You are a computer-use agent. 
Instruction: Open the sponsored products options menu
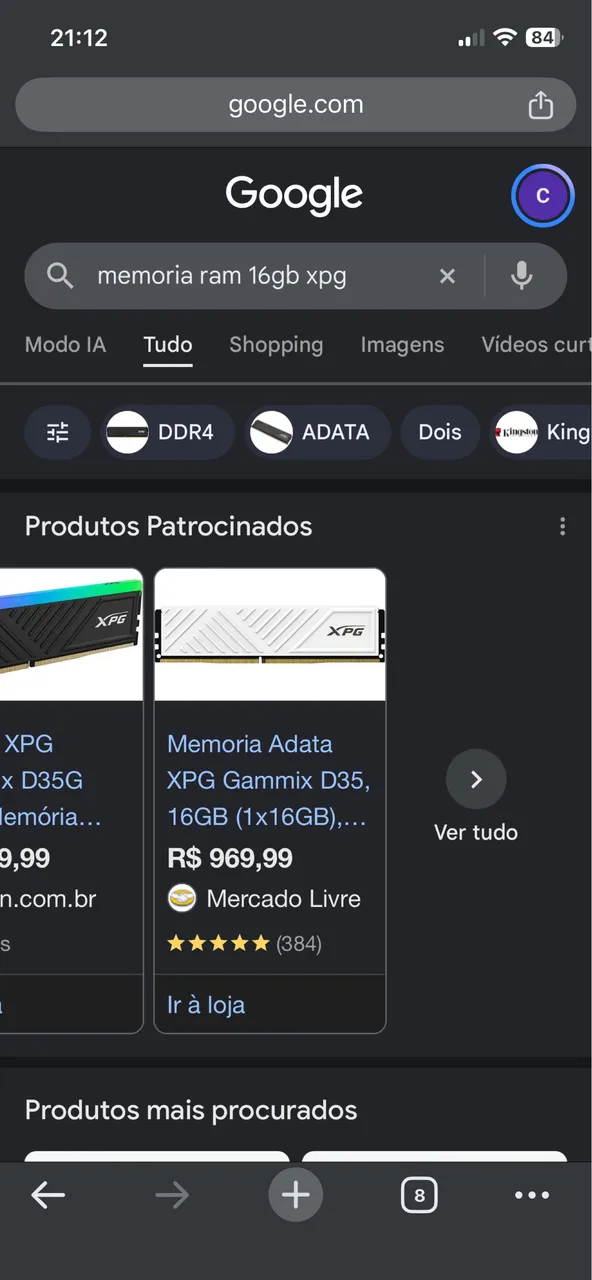click(562, 526)
